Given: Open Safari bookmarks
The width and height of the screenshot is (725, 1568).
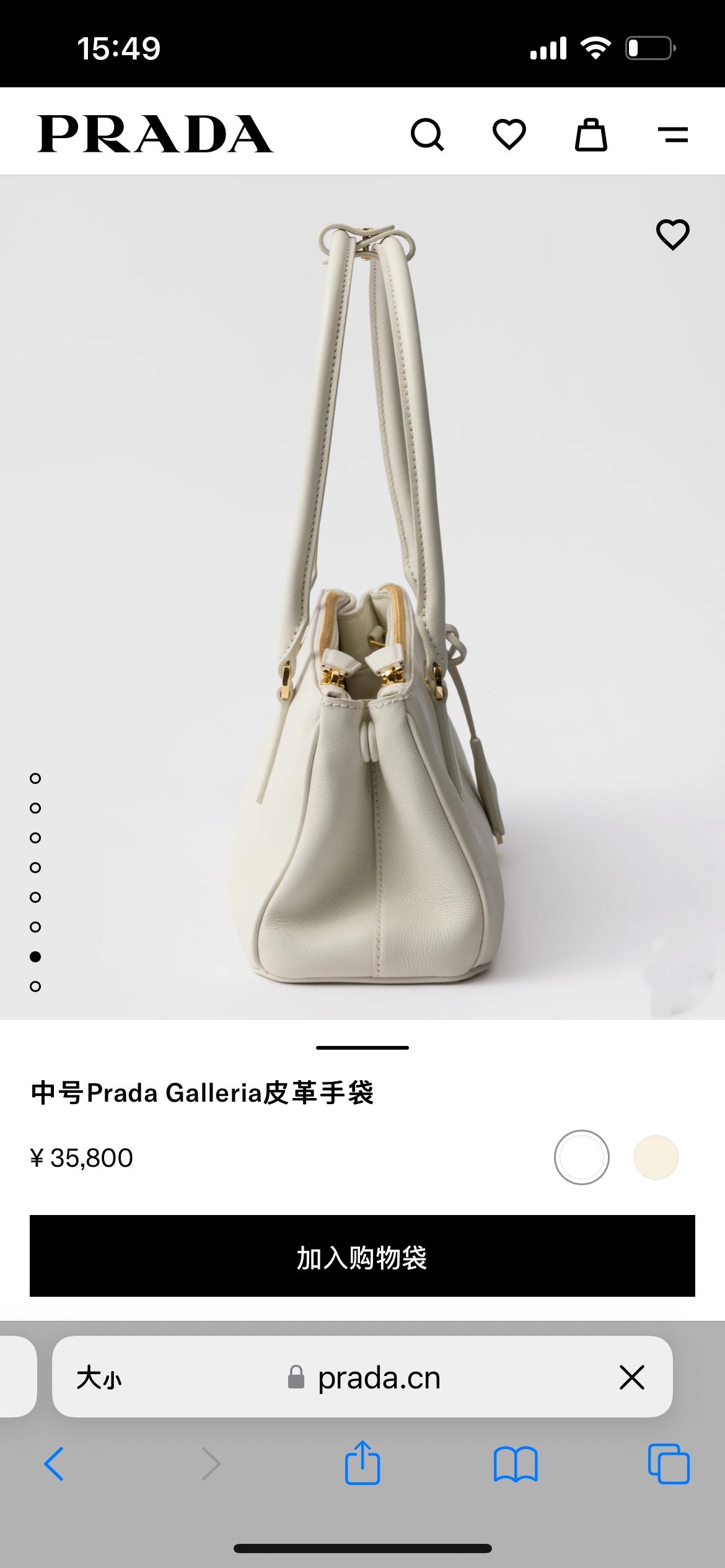Looking at the screenshot, I should point(516,1464).
